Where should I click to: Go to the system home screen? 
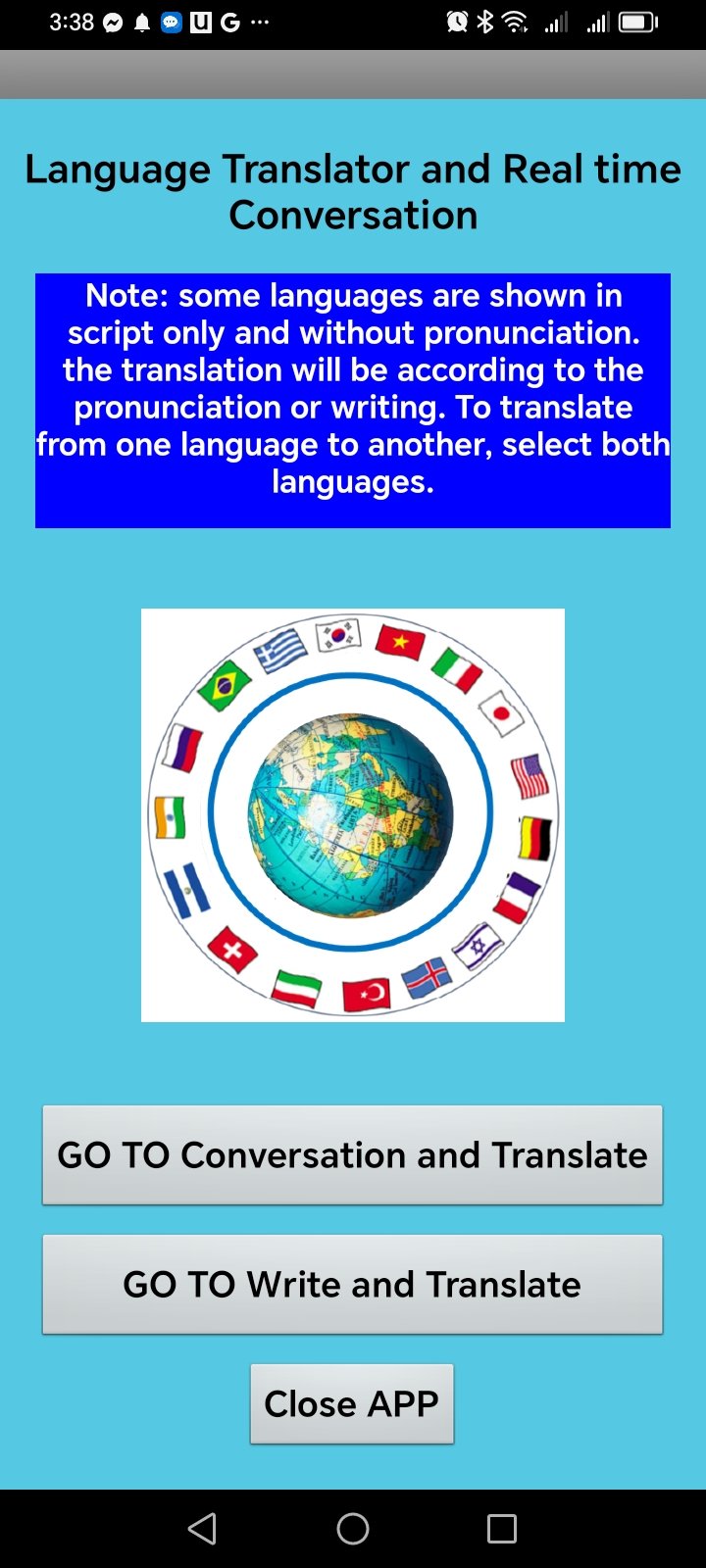353,1528
